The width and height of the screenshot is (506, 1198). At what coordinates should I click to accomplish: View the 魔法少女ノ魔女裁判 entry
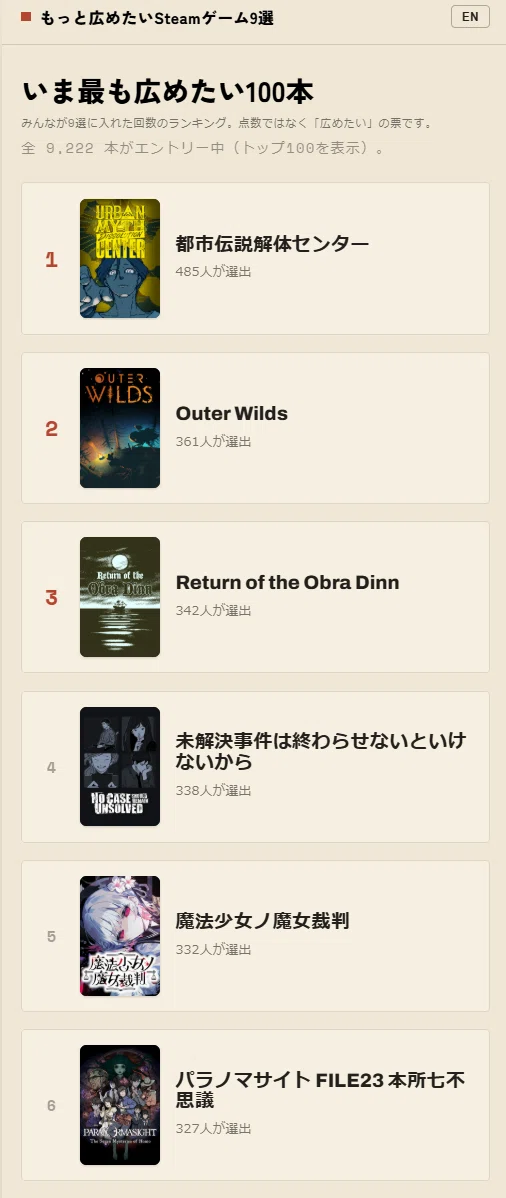click(255, 936)
